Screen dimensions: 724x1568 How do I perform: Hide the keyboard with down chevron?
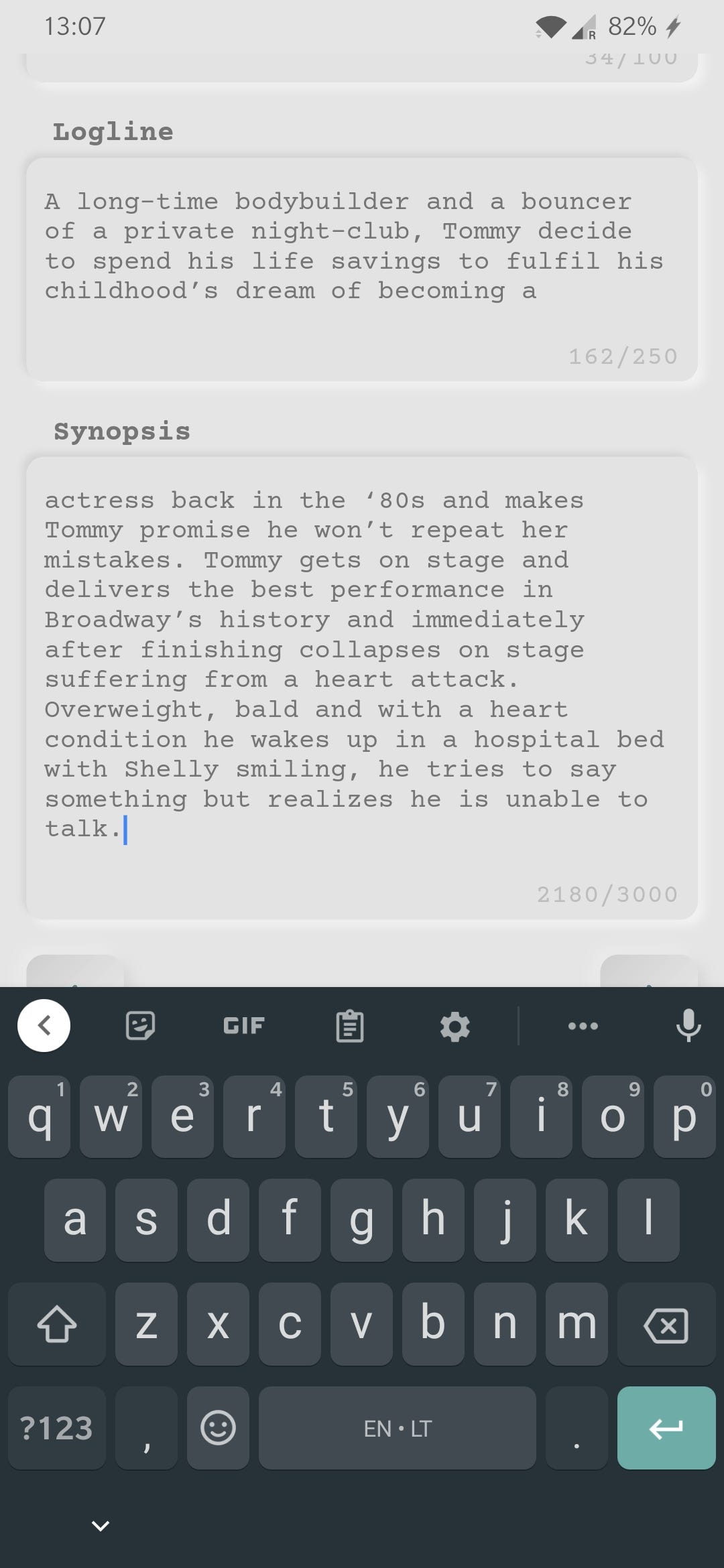pyautogui.click(x=101, y=1526)
